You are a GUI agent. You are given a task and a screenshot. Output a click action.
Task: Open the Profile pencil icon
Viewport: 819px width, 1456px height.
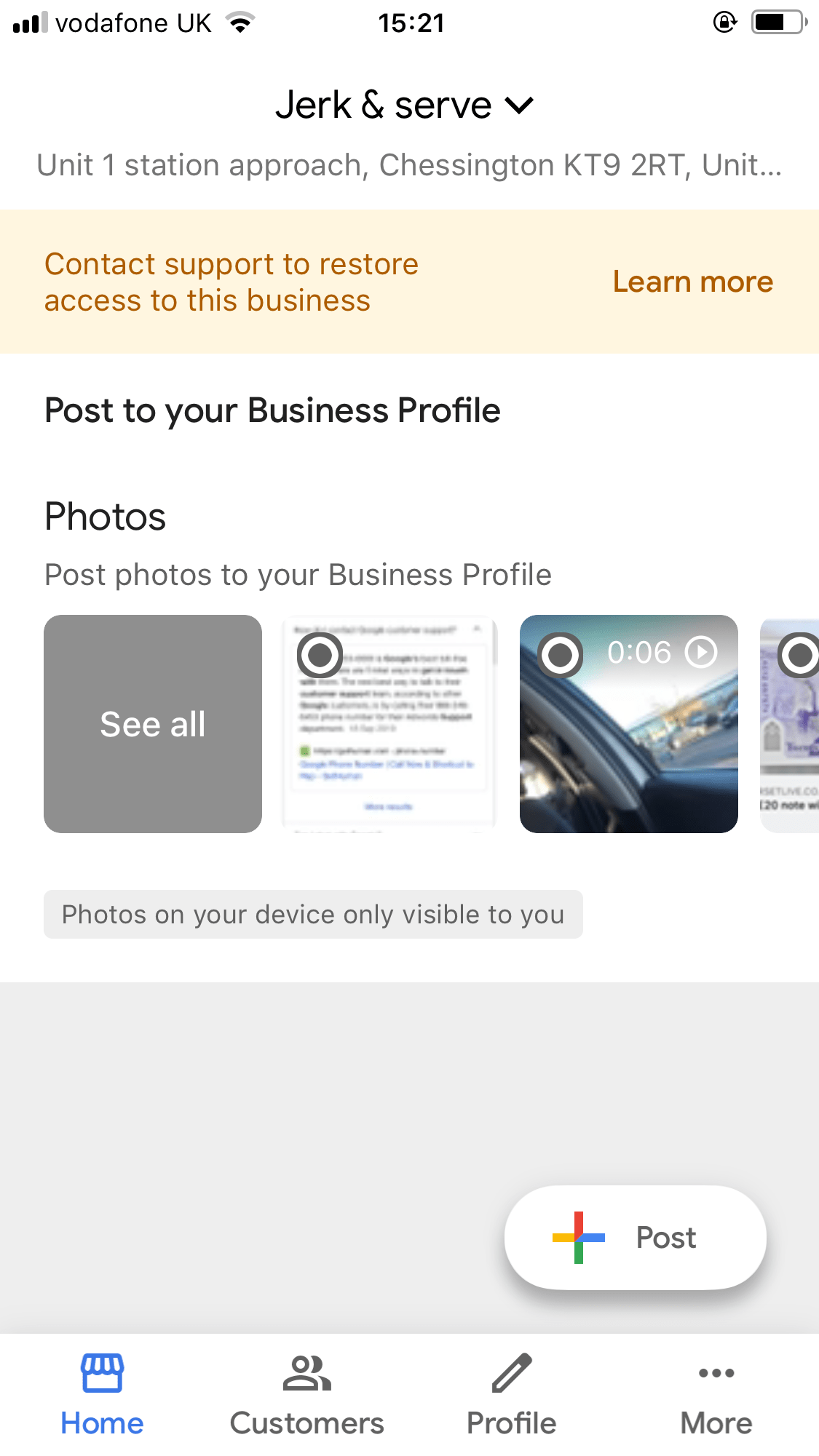tap(510, 1372)
